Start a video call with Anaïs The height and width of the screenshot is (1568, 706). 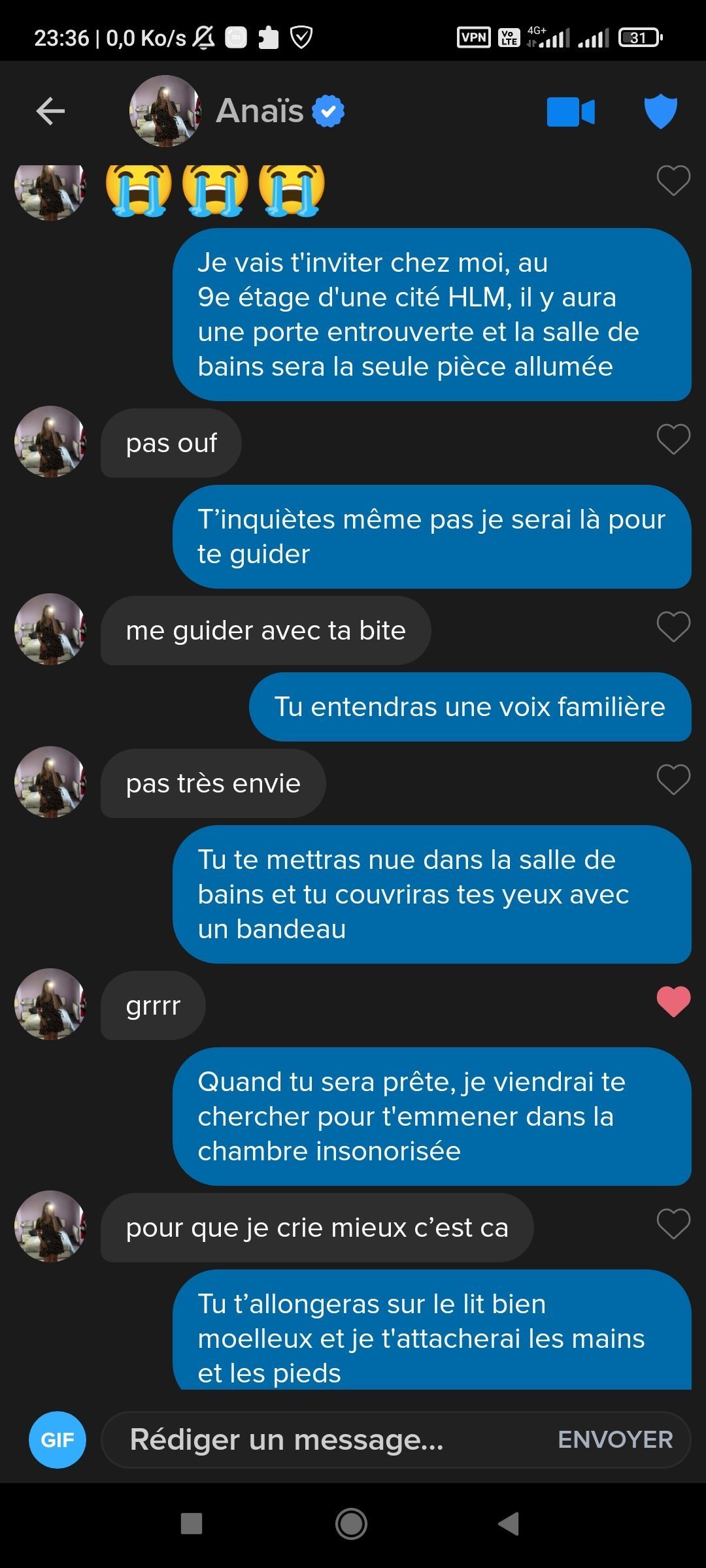click(x=571, y=112)
